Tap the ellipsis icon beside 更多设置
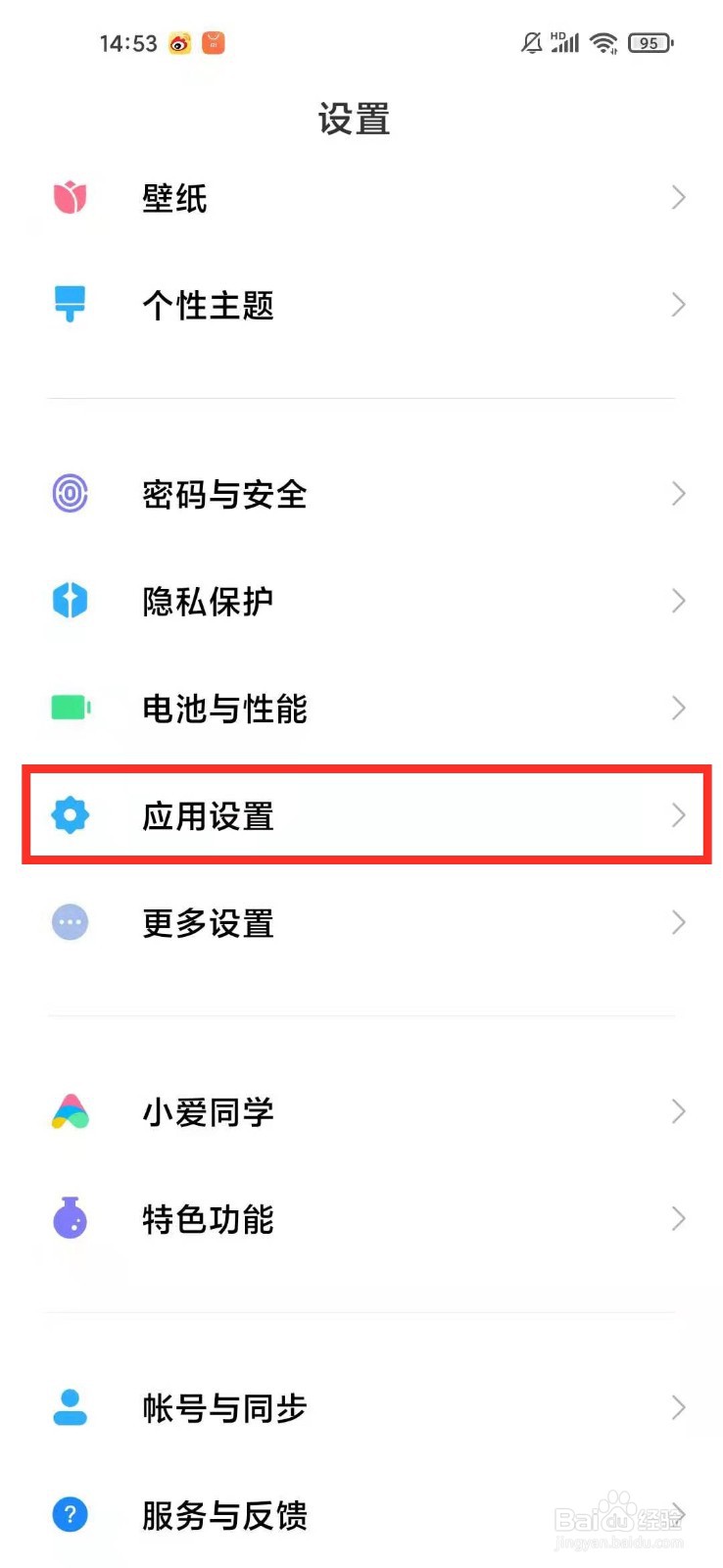Image resolution: width=723 pixels, height=1568 pixels. [x=70, y=922]
